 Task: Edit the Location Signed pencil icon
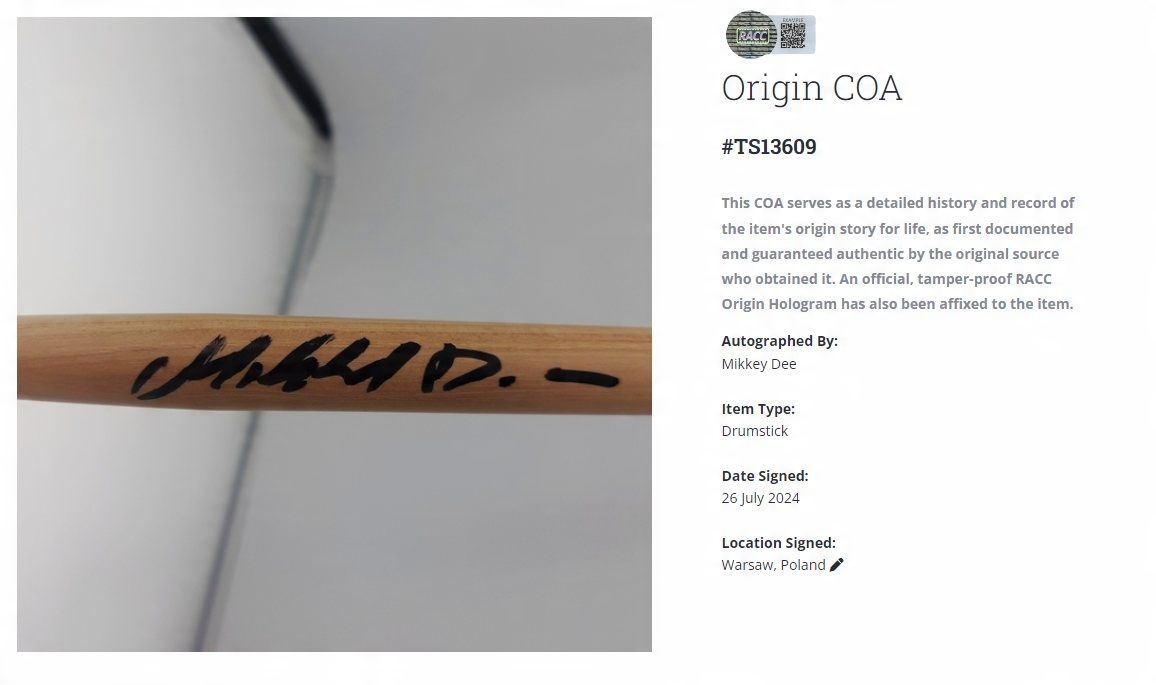coord(837,565)
